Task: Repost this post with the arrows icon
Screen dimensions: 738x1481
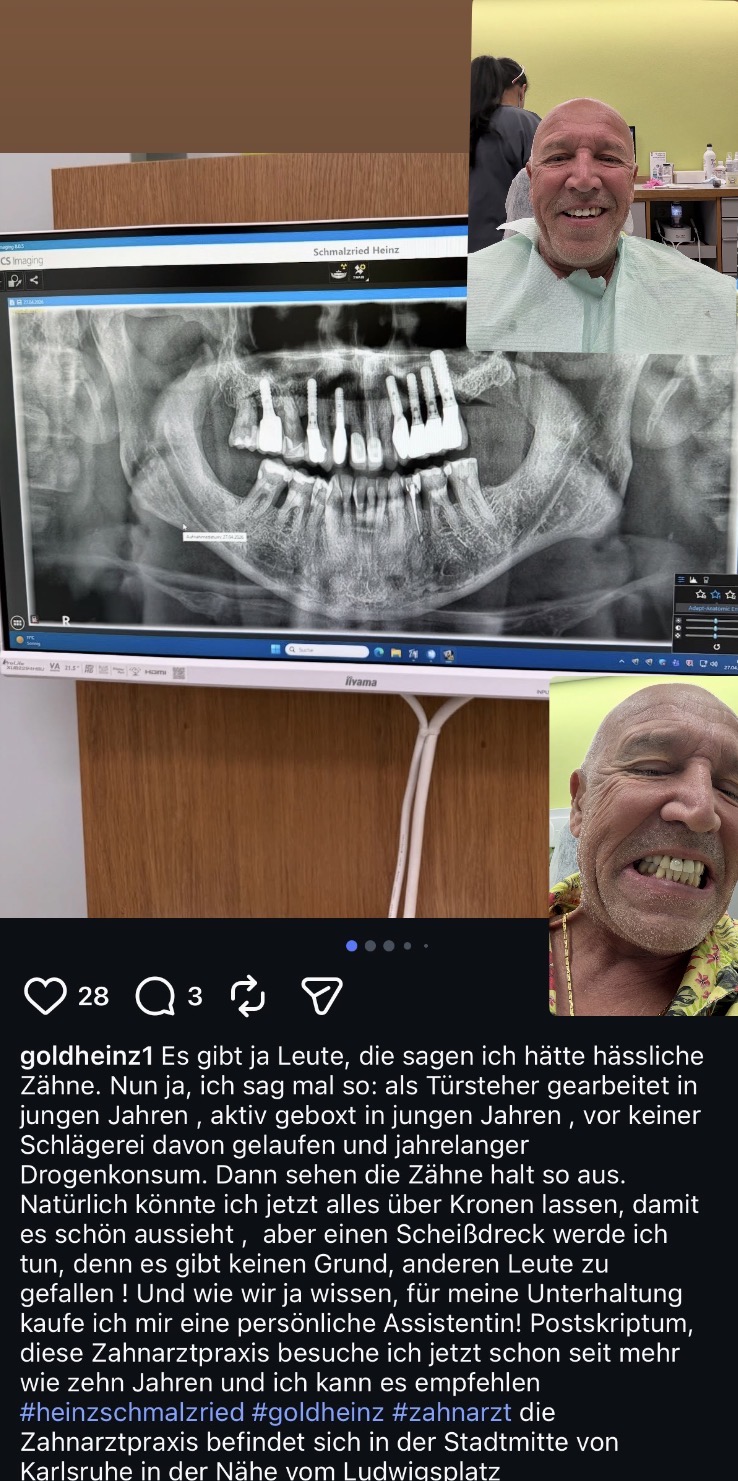Action: [248, 996]
